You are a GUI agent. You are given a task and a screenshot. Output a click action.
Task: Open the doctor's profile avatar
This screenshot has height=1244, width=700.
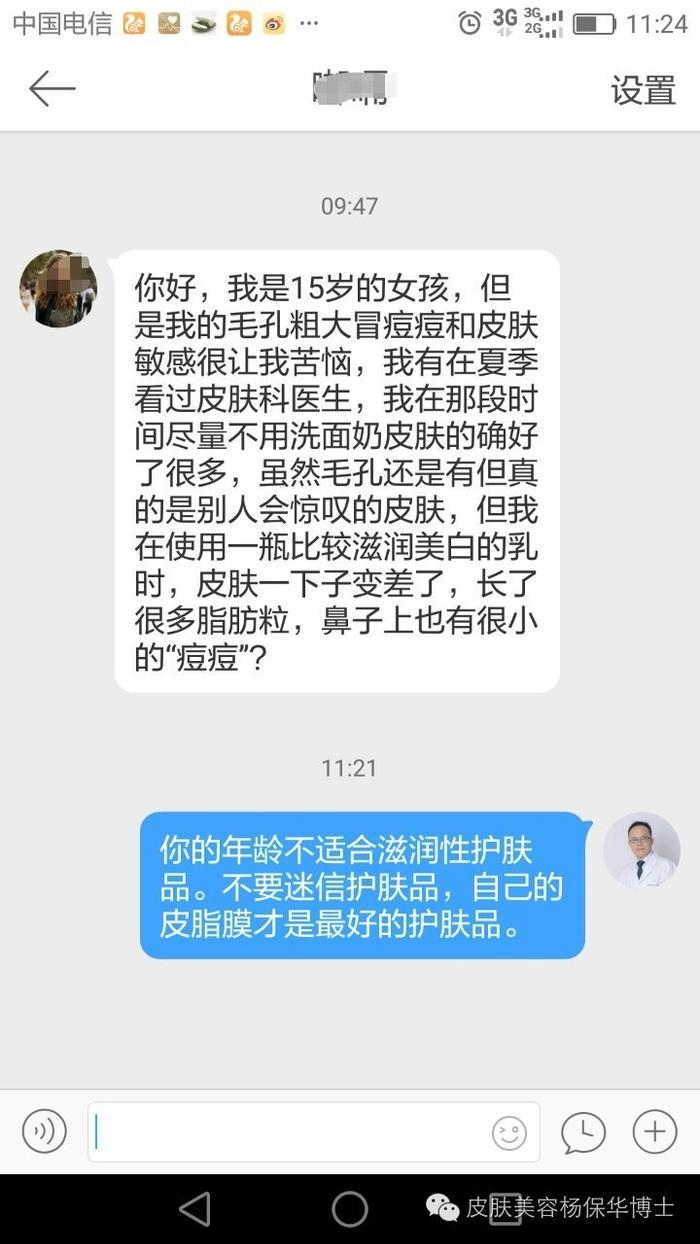click(x=642, y=850)
